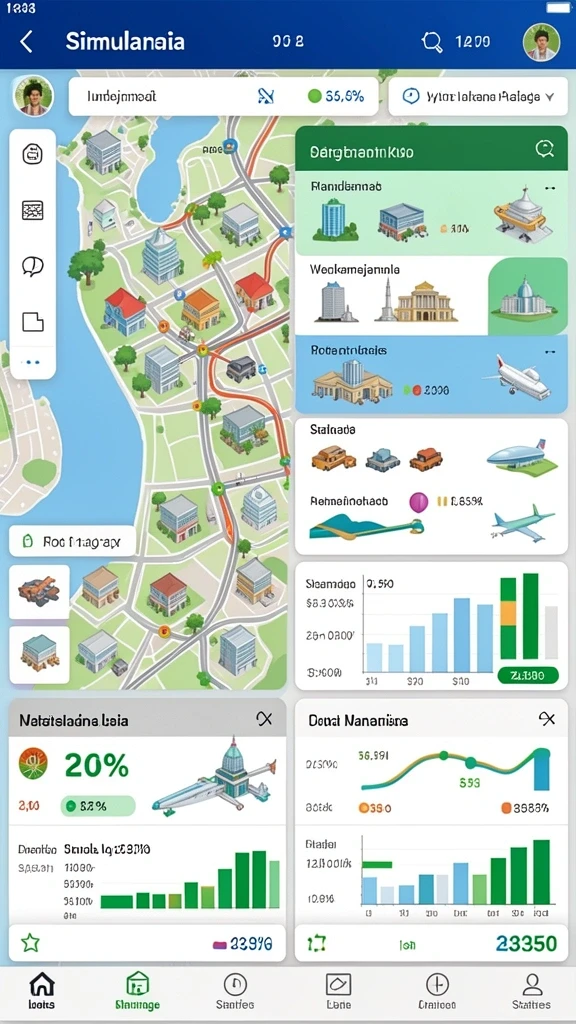Close the Natatsladna laia panel
This screenshot has height=1024, width=576.
(x=264, y=720)
